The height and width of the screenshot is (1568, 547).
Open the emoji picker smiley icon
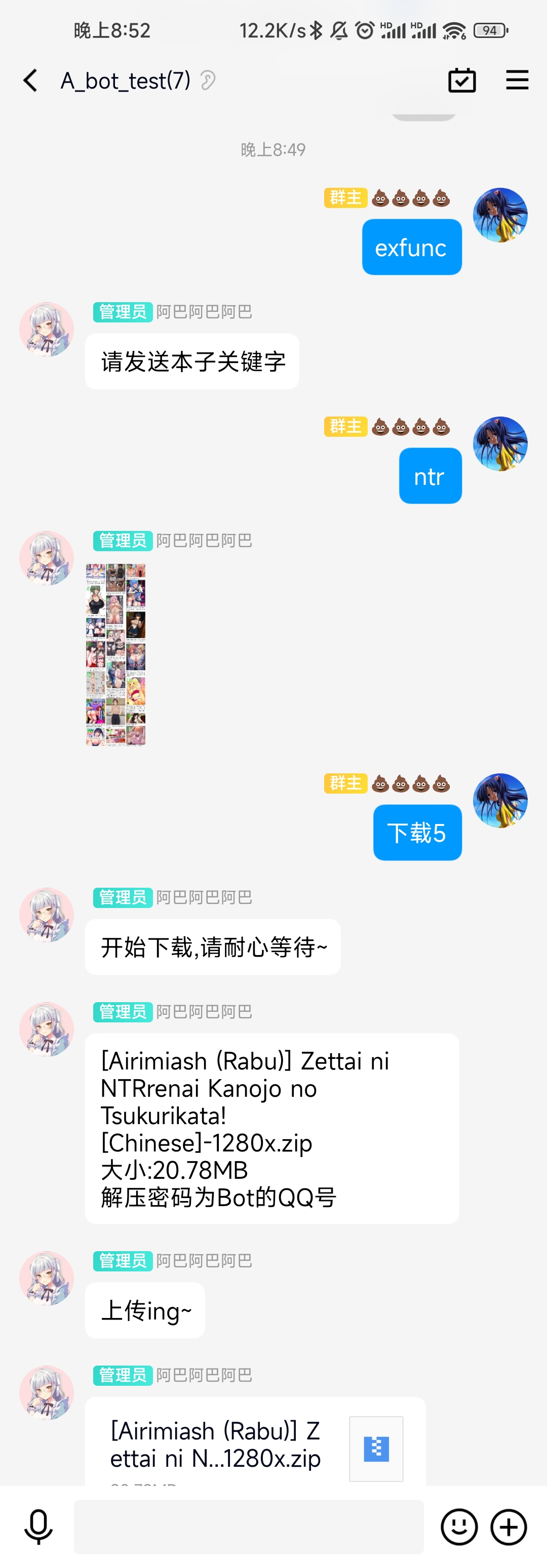point(459,1526)
